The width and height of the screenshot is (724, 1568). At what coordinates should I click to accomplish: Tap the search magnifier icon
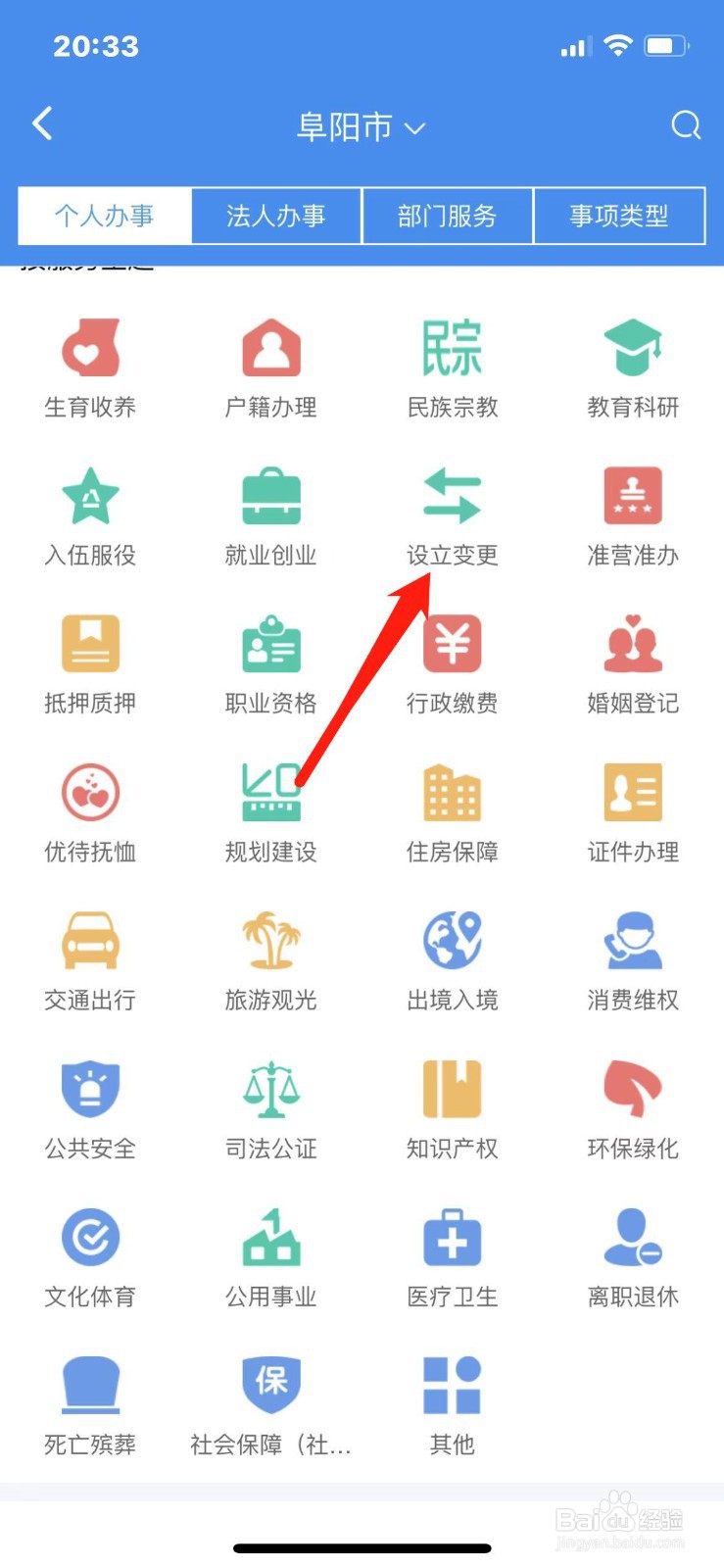click(x=685, y=125)
